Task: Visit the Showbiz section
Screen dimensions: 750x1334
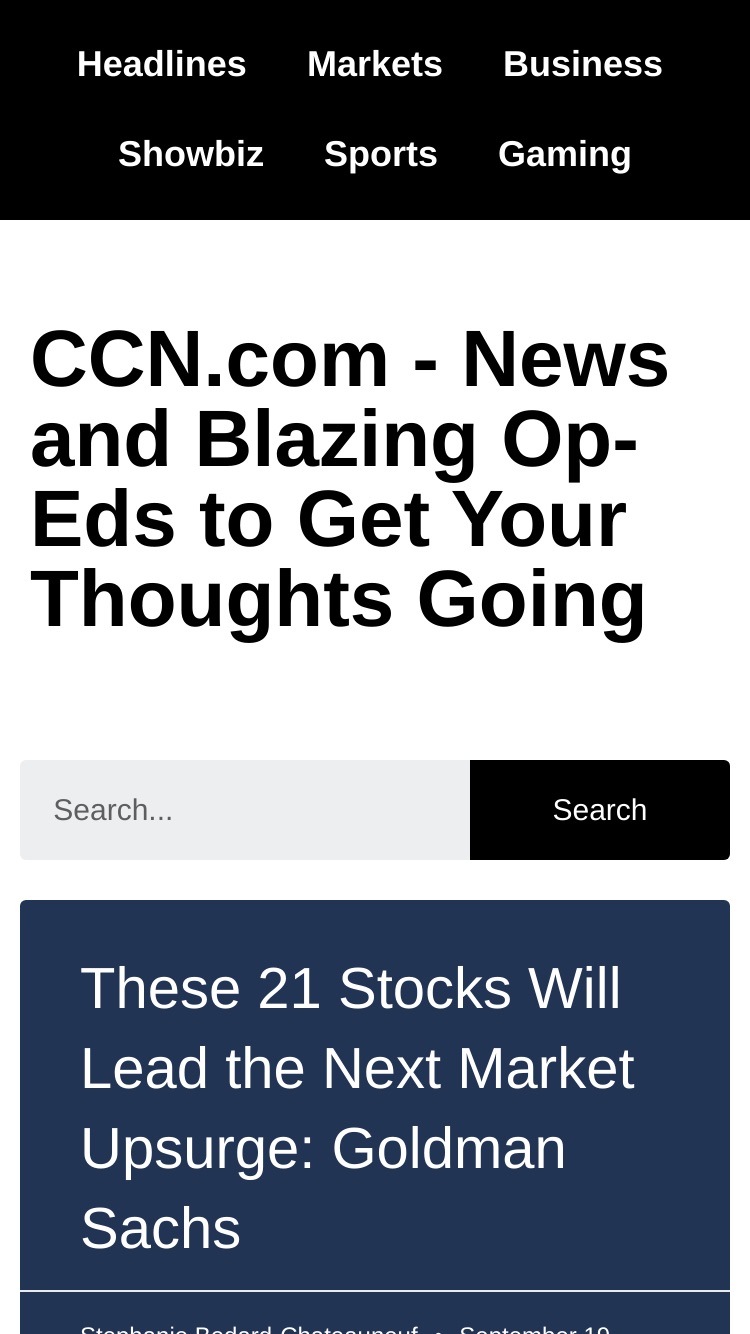Action: 191,155
